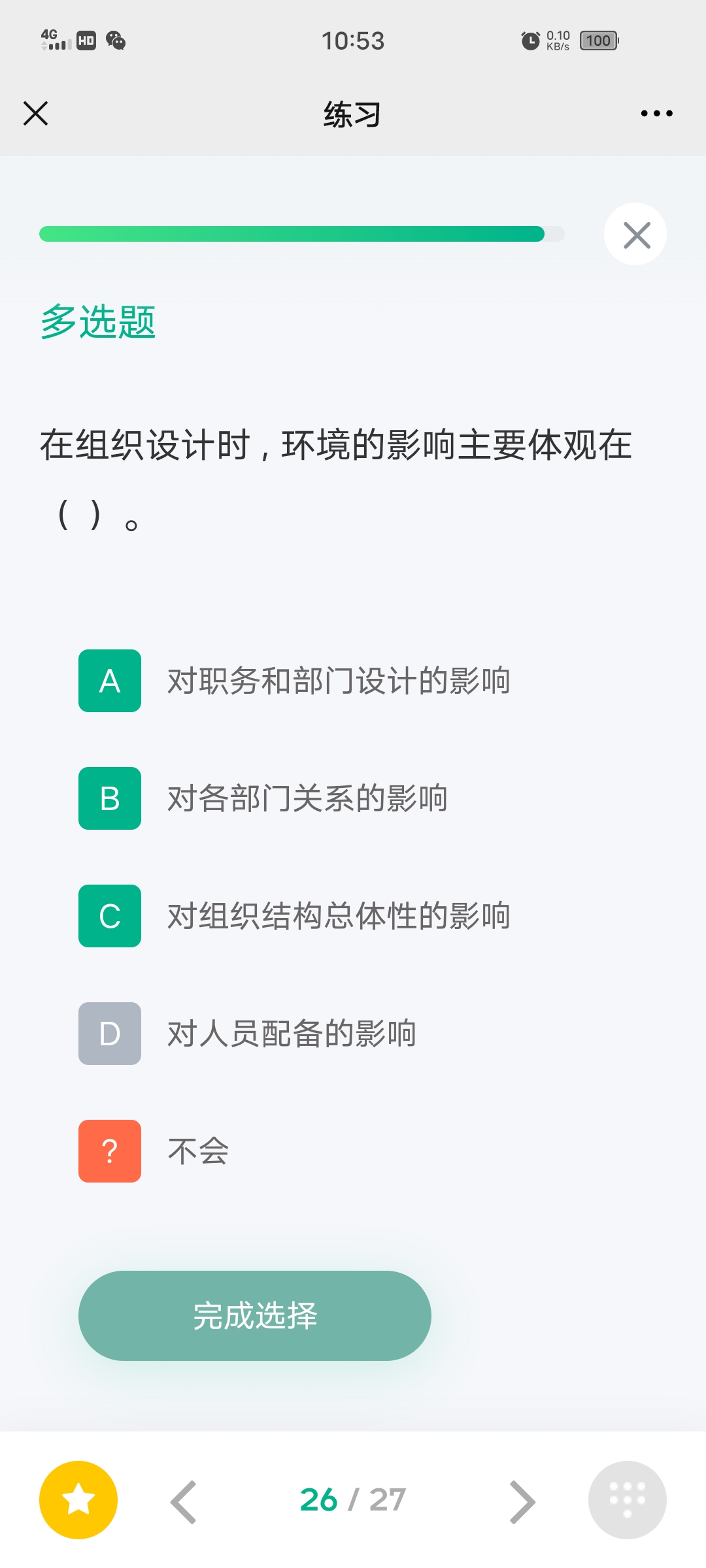706x1568 pixels.
Task: Favorite this question with the star button
Action: (78, 1500)
